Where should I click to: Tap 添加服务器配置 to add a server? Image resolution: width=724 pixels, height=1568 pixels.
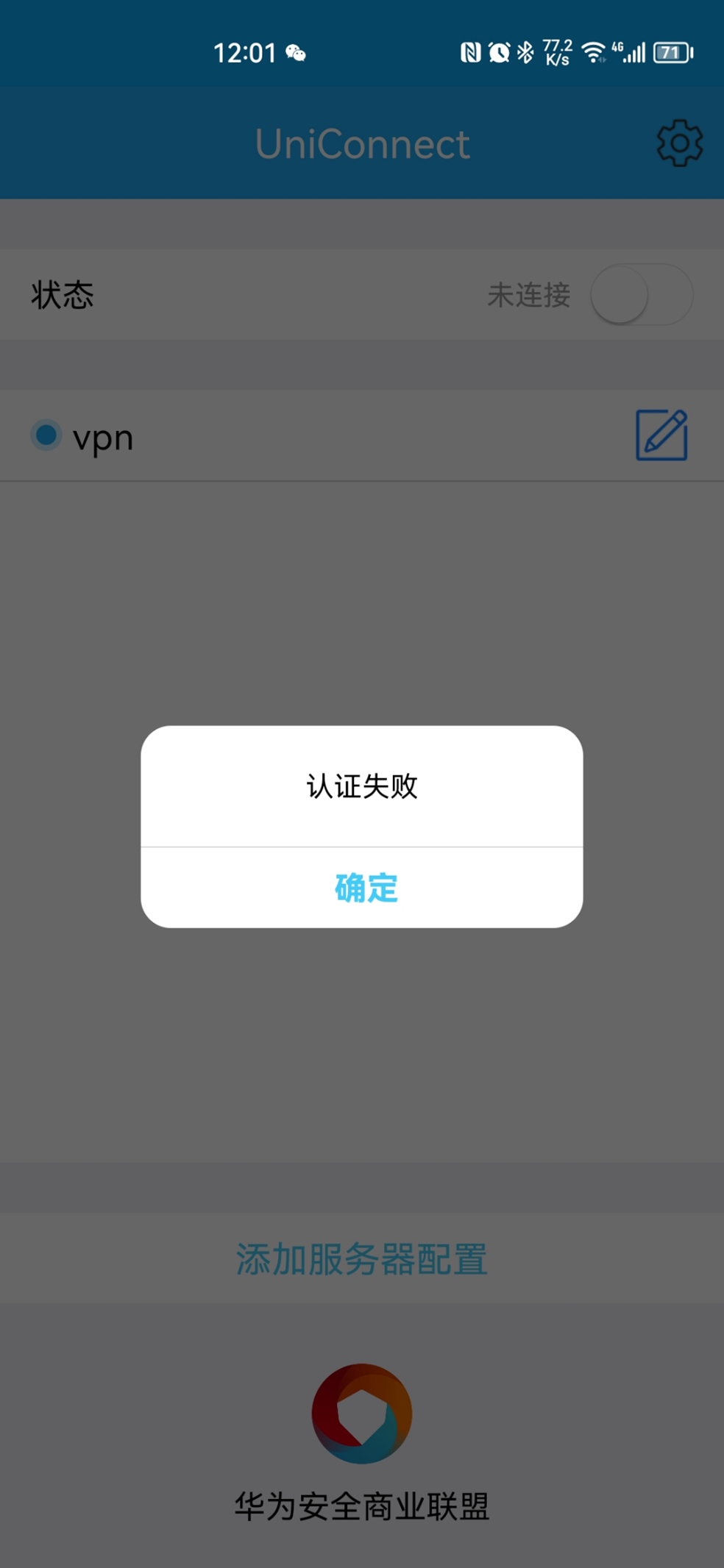coord(361,1259)
